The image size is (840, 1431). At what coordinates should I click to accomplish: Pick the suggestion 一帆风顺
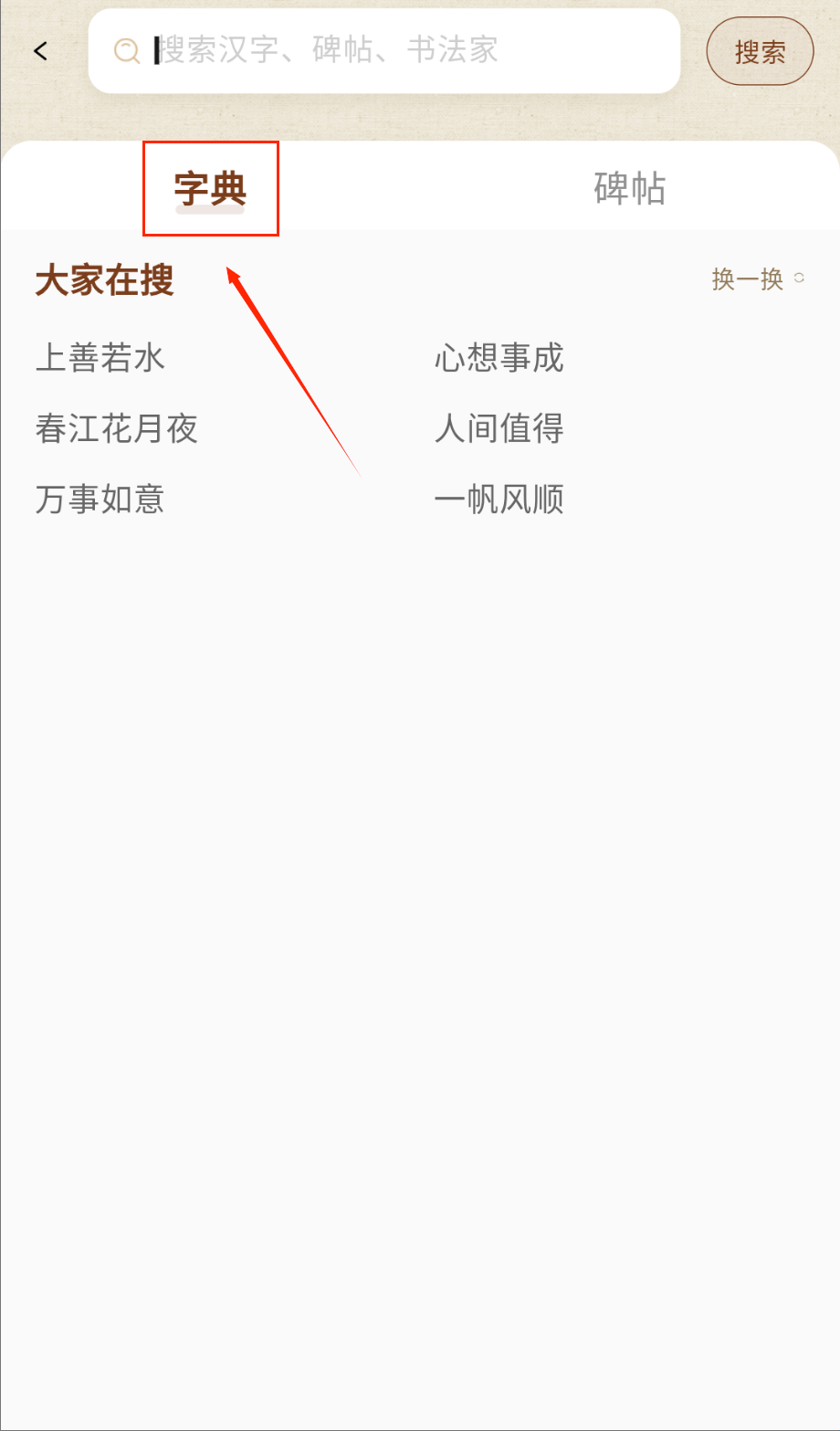499,500
